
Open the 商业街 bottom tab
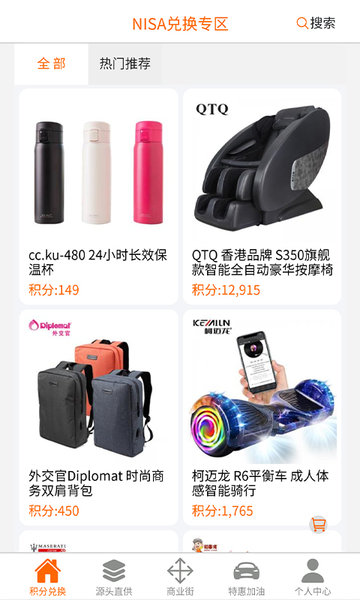180,577
